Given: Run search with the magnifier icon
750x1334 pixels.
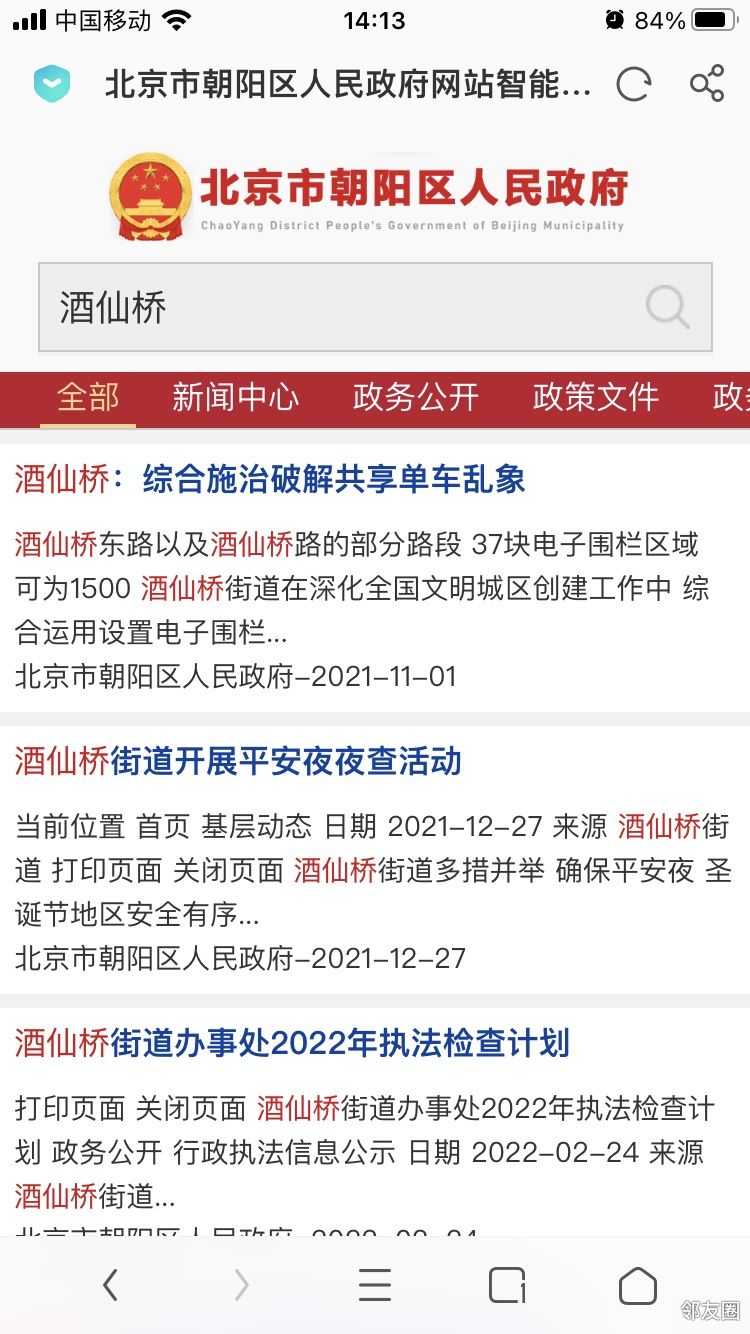Looking at the screenshot, I should (667, 307).
